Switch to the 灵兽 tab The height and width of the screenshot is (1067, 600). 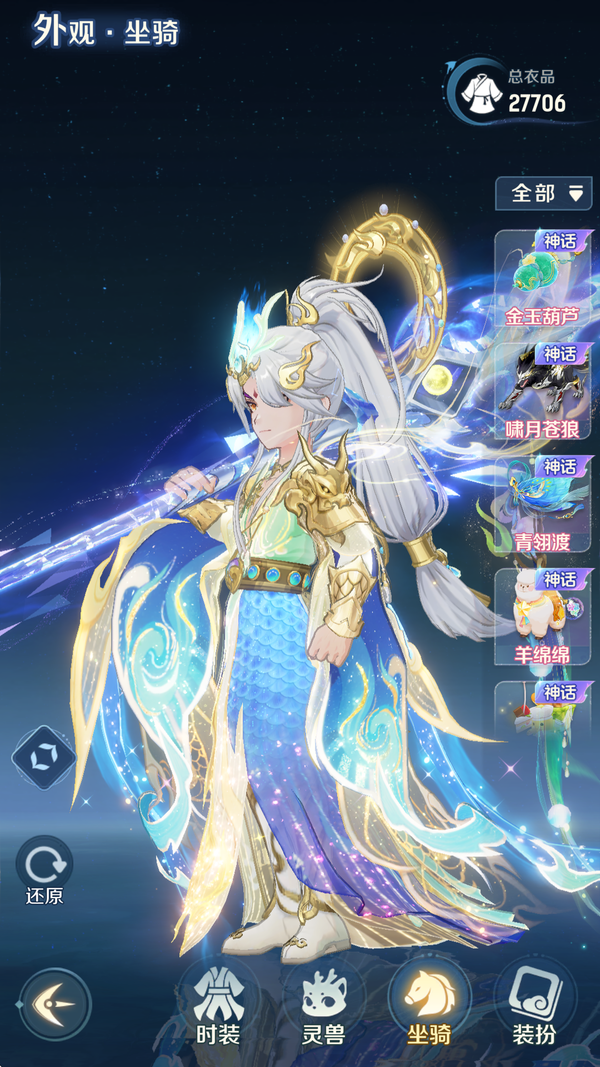(x=322, y=1005)
